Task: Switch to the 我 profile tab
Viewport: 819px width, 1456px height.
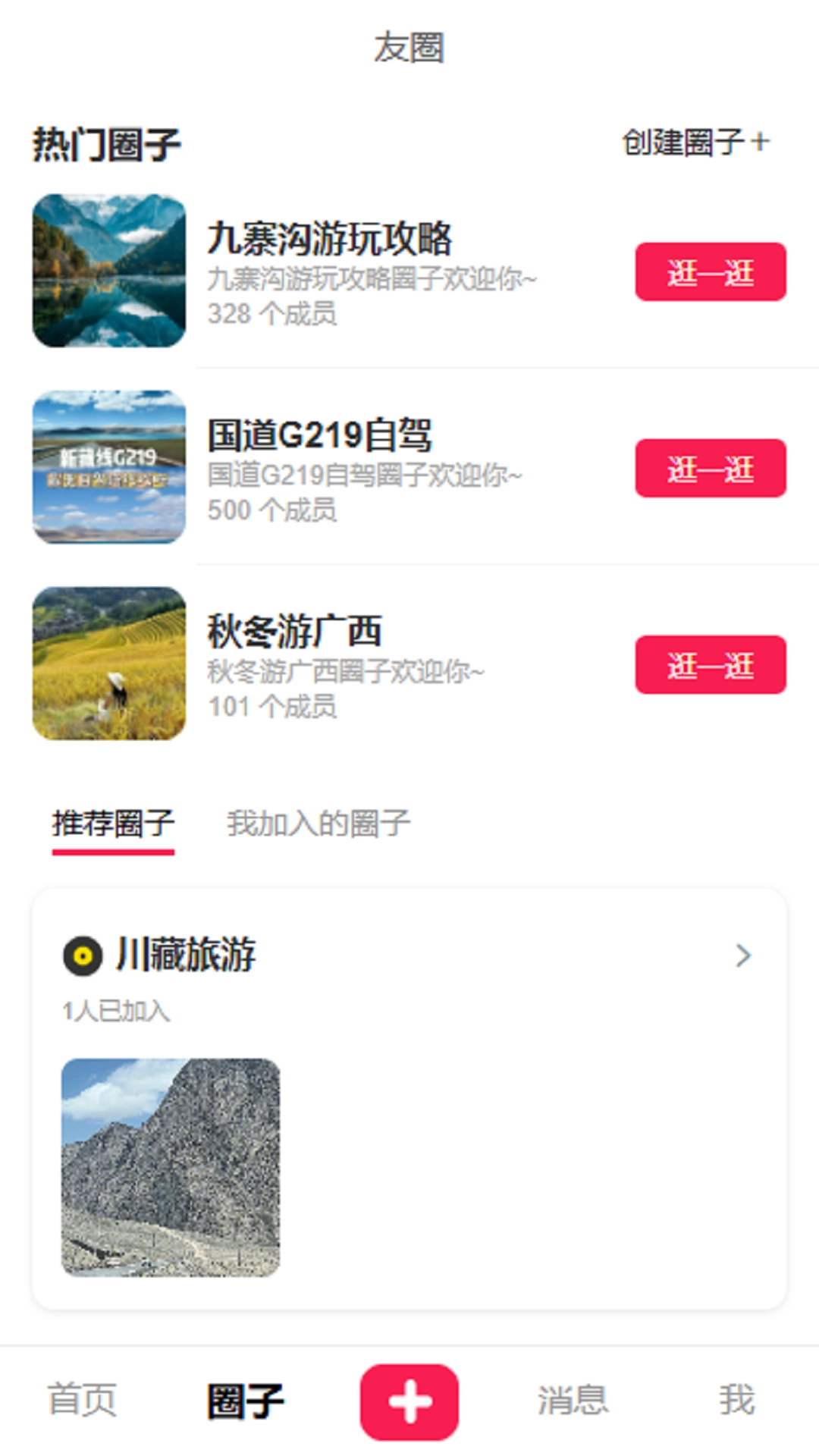Action: [736, 1400]
